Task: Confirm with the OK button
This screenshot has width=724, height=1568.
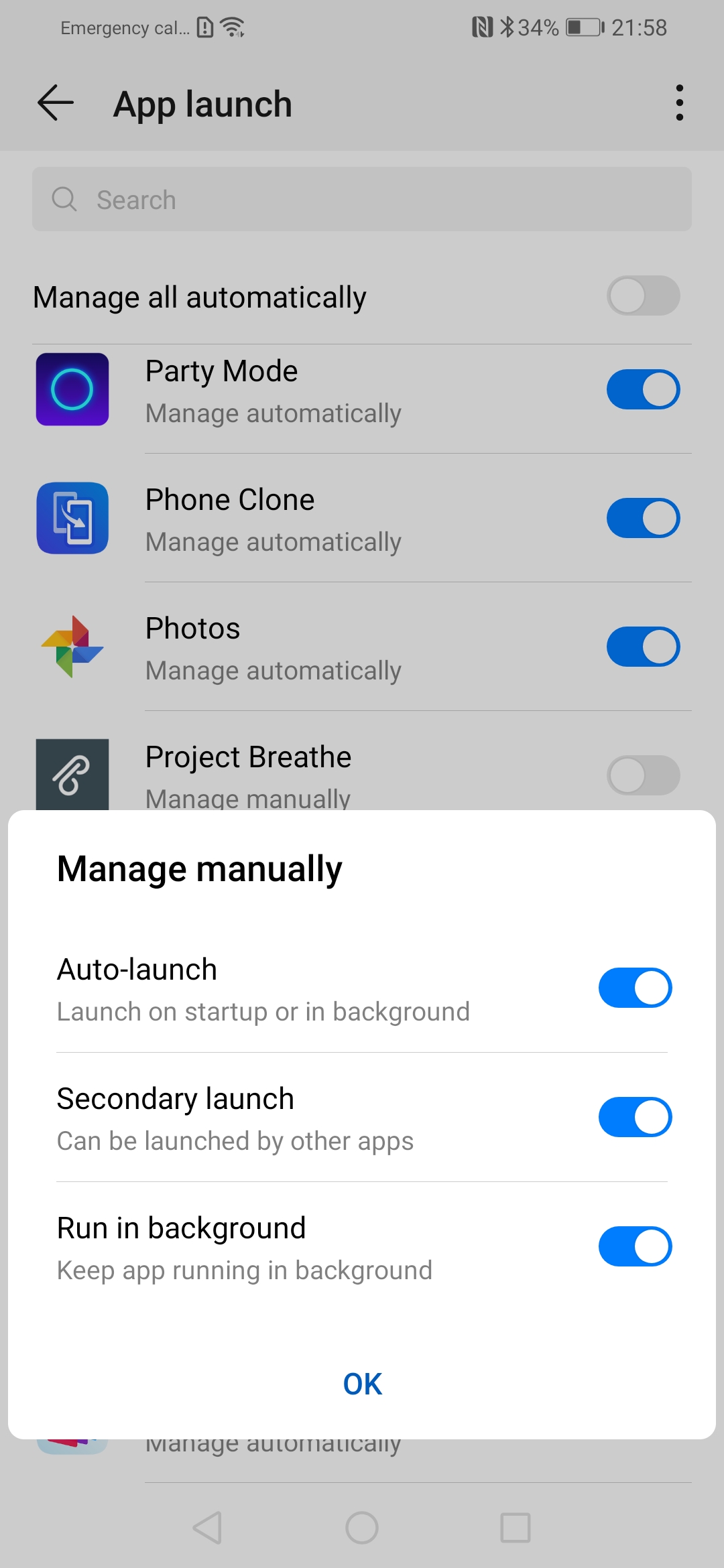Action: tap(362, 1384)
